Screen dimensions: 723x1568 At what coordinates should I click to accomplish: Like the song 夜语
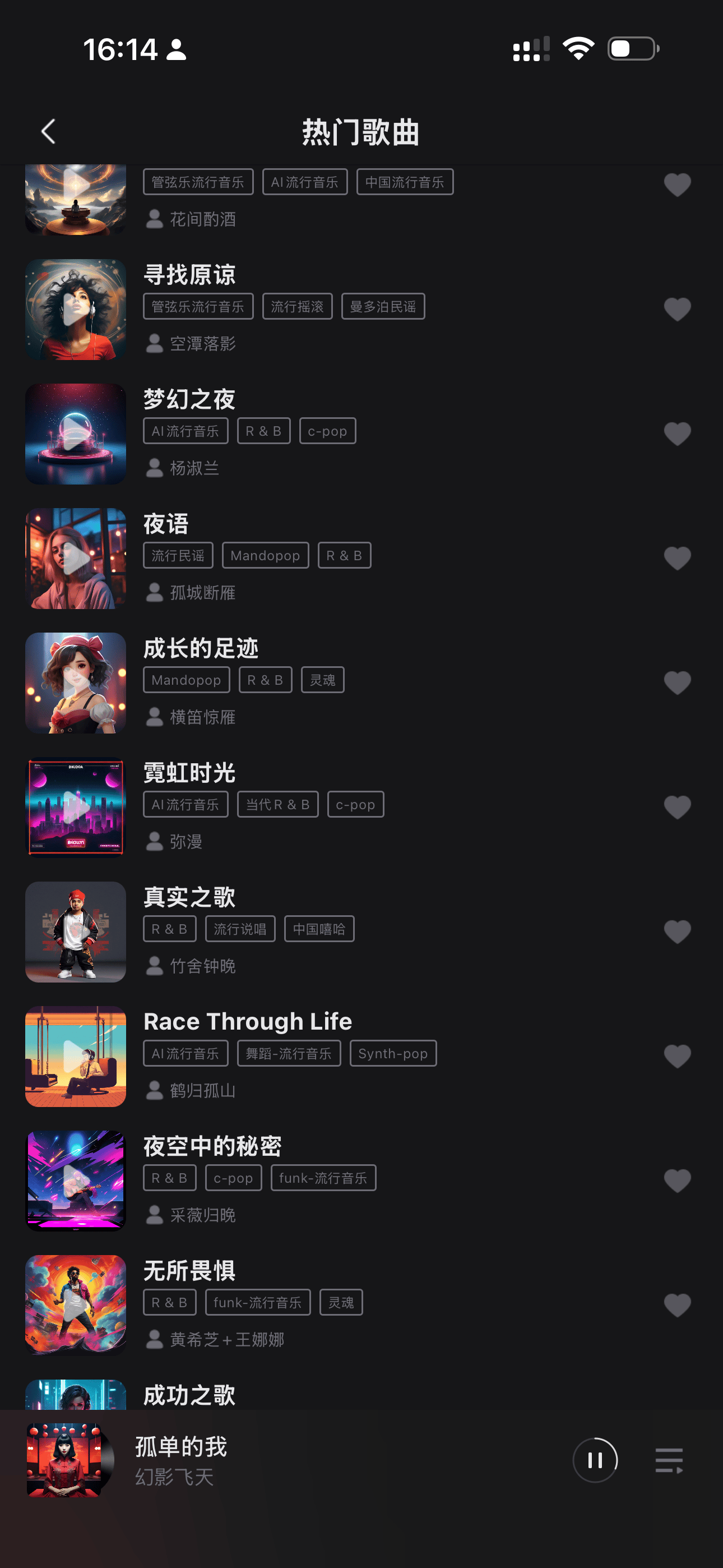pos(676,558)
